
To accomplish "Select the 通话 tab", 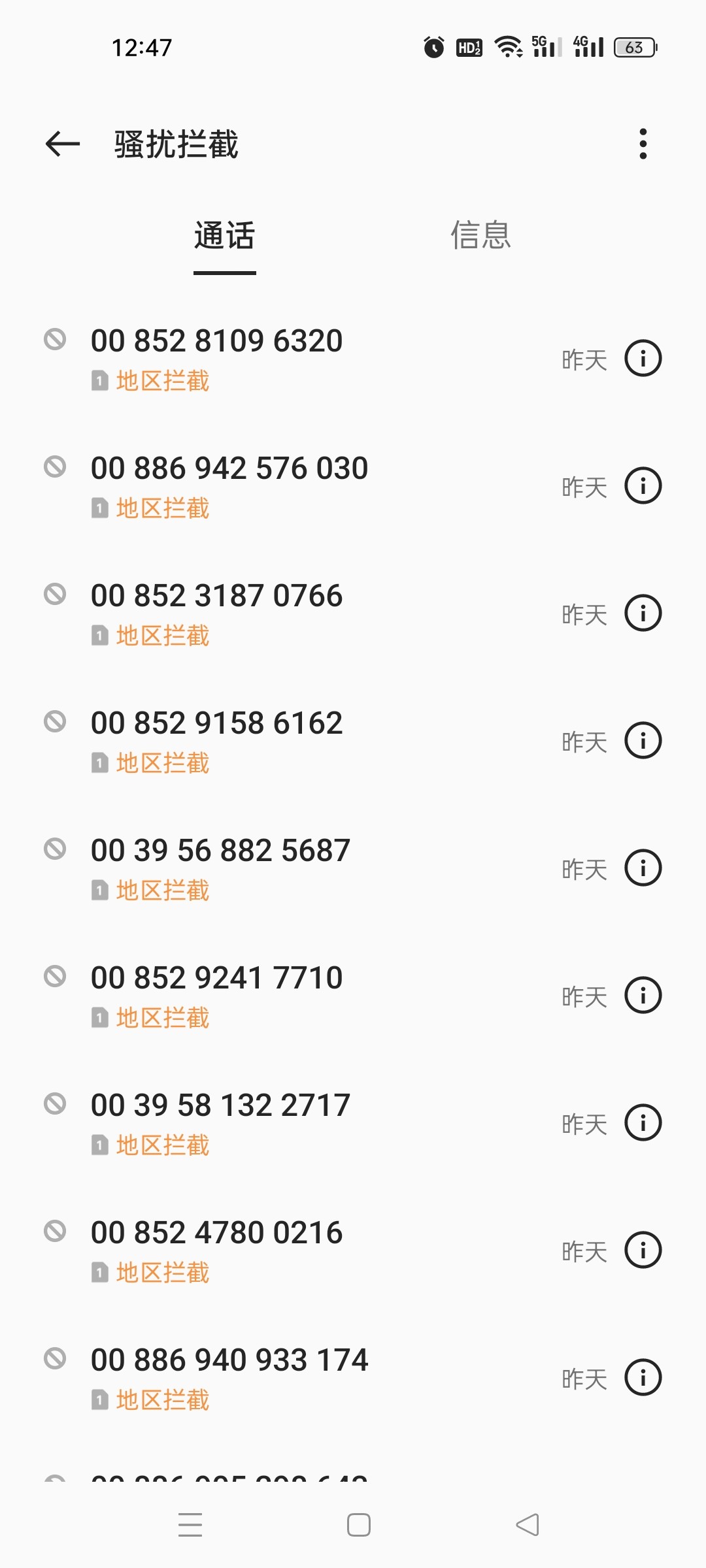I will tap(224, 236).
